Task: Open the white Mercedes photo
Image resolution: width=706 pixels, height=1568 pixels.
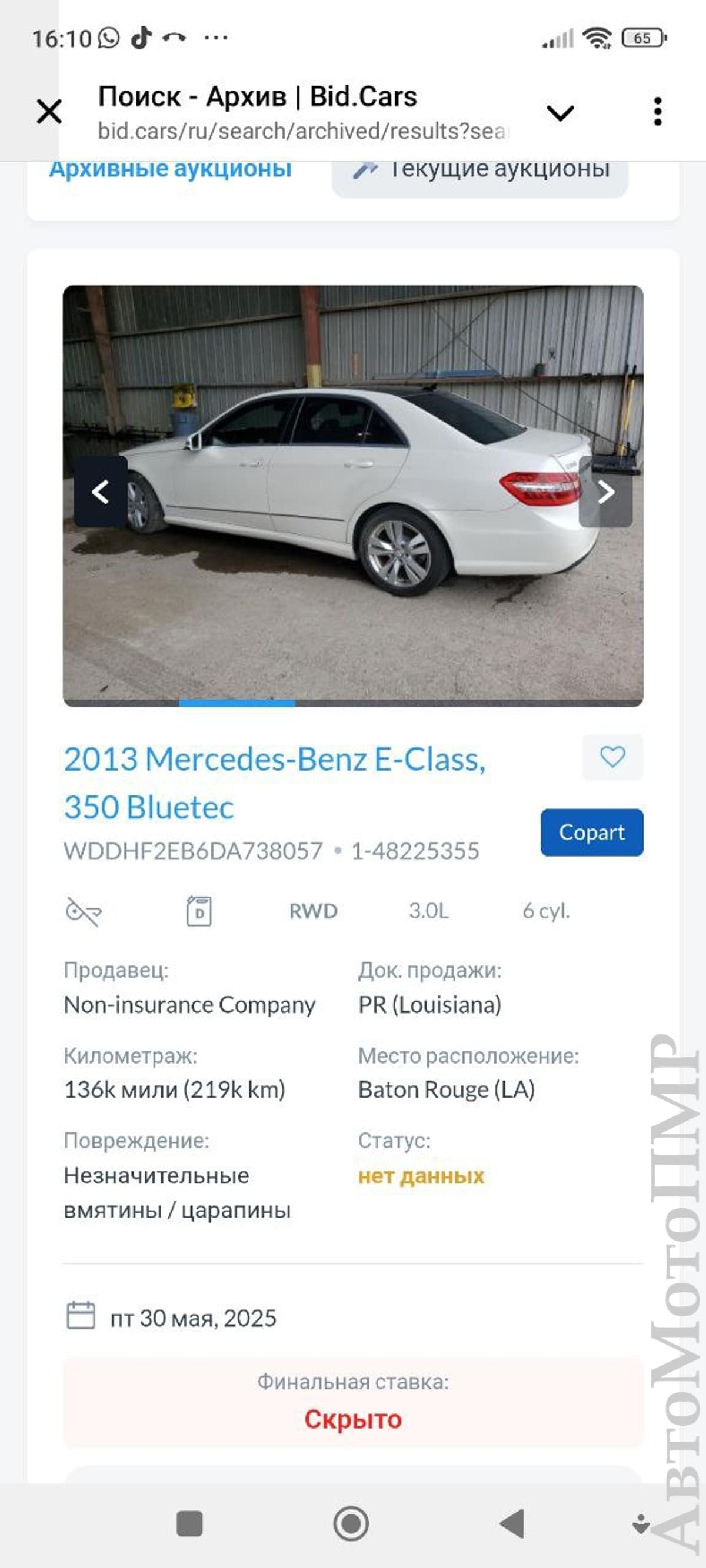Action: pyautogui.click(x=354, y=496)
